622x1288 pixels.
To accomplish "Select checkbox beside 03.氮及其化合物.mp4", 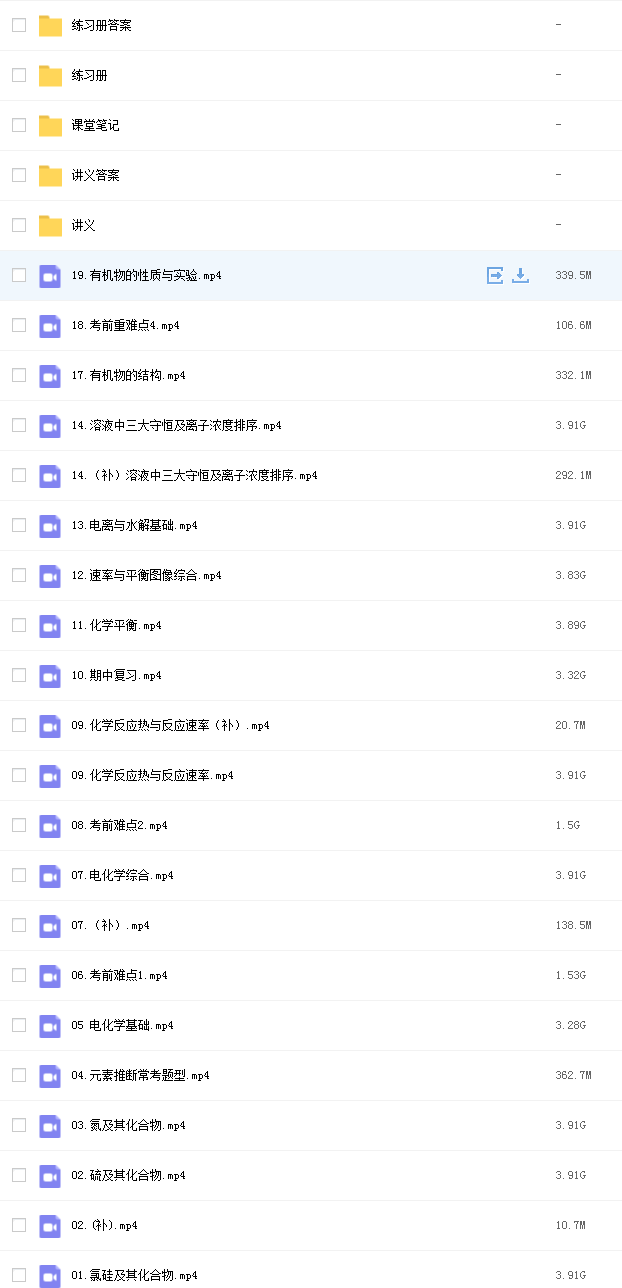I will click(19, 1125).
